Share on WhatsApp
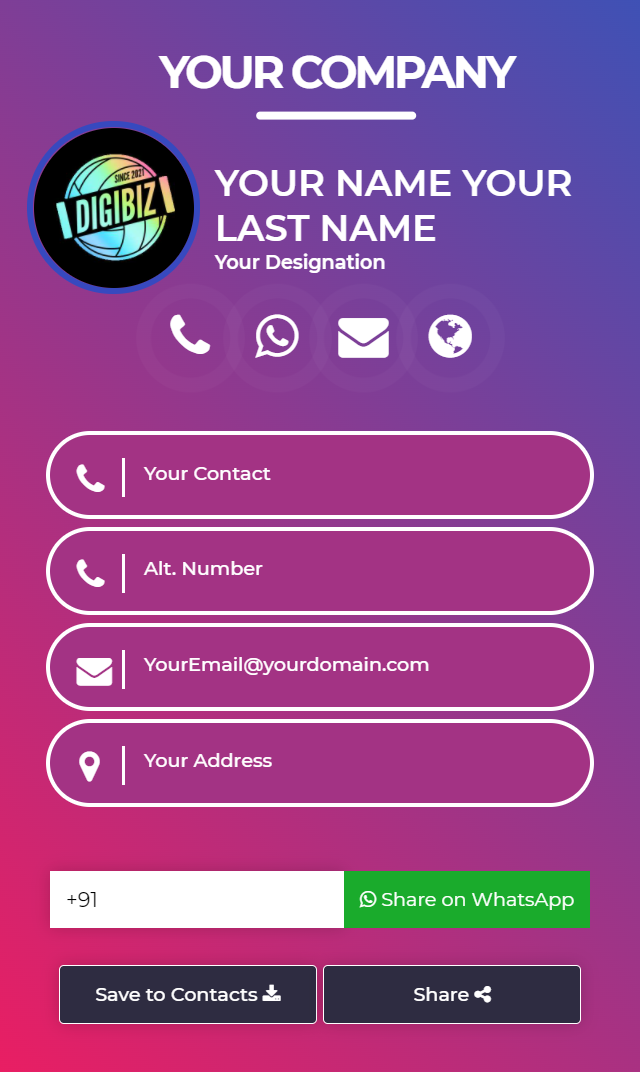The image size is (640, 1072). coord(466,899)
